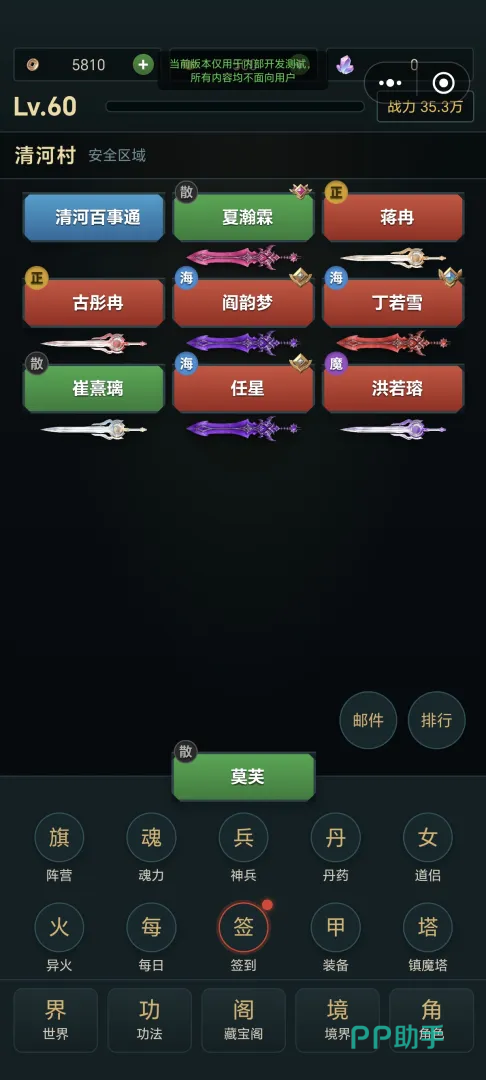
Task: Open 丹药 pills
Action: click(x=336, y=848)
